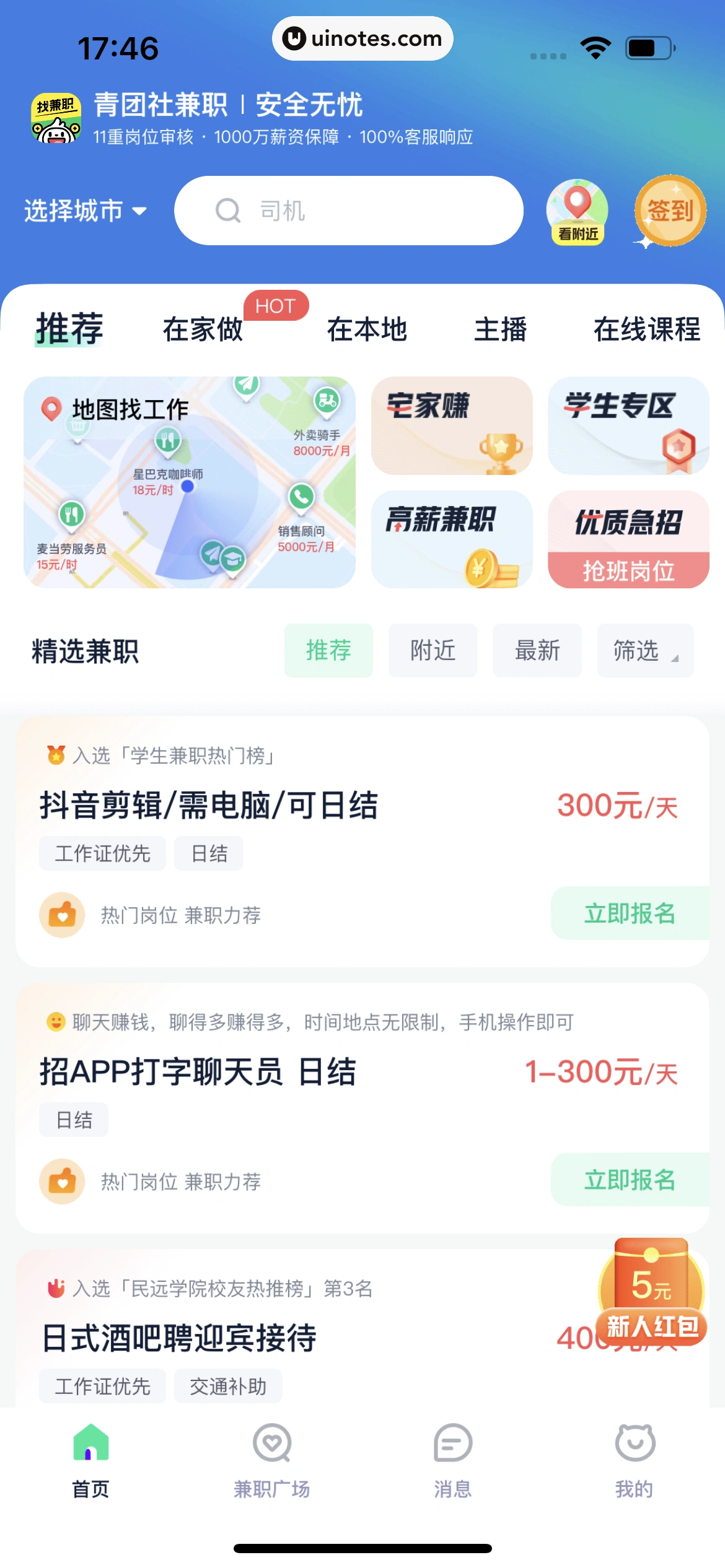
Task: Apply via 立即报名 for 招APP打字聊天员
Action: click(x=629, y=1180)
